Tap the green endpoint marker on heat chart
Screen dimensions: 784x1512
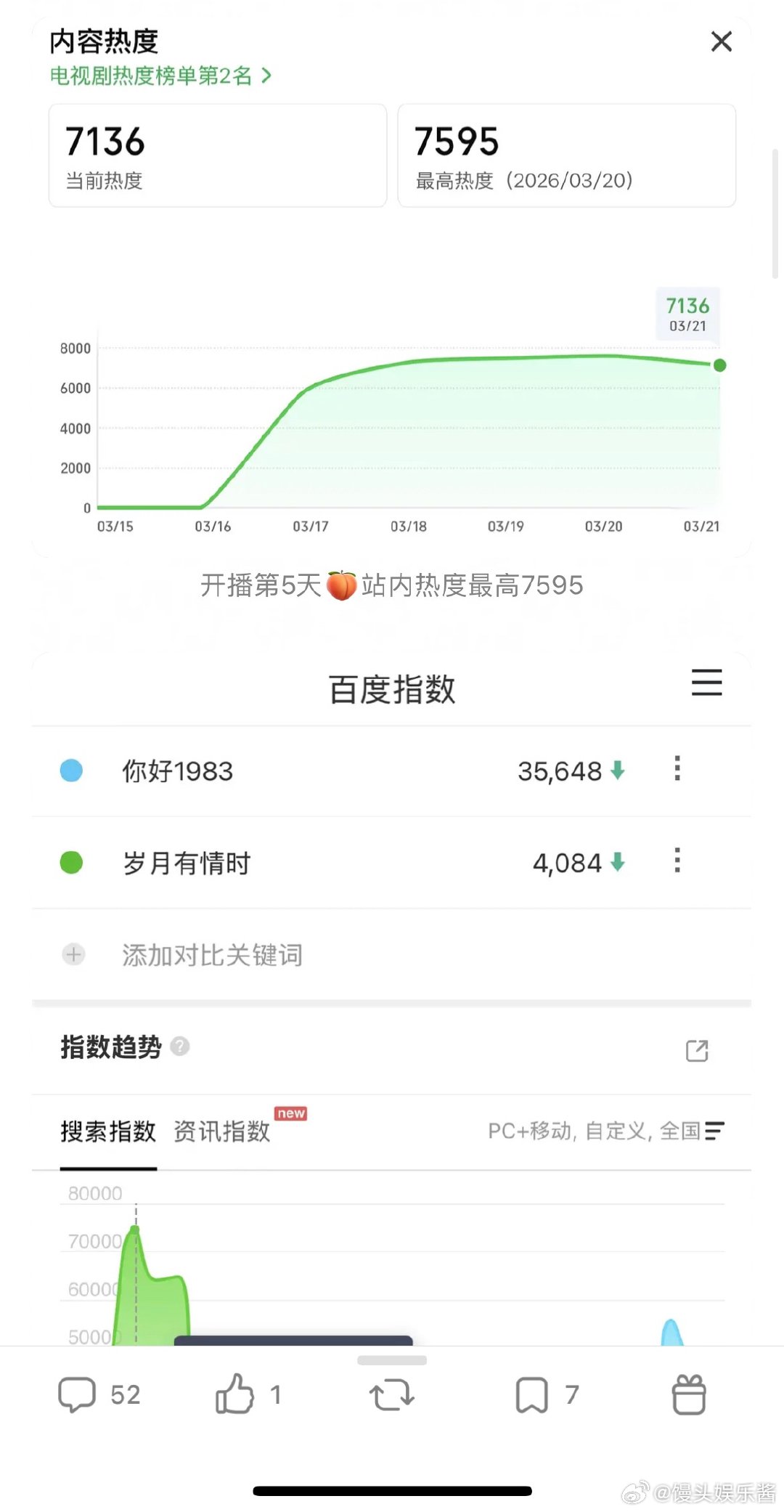pos(719,365)
